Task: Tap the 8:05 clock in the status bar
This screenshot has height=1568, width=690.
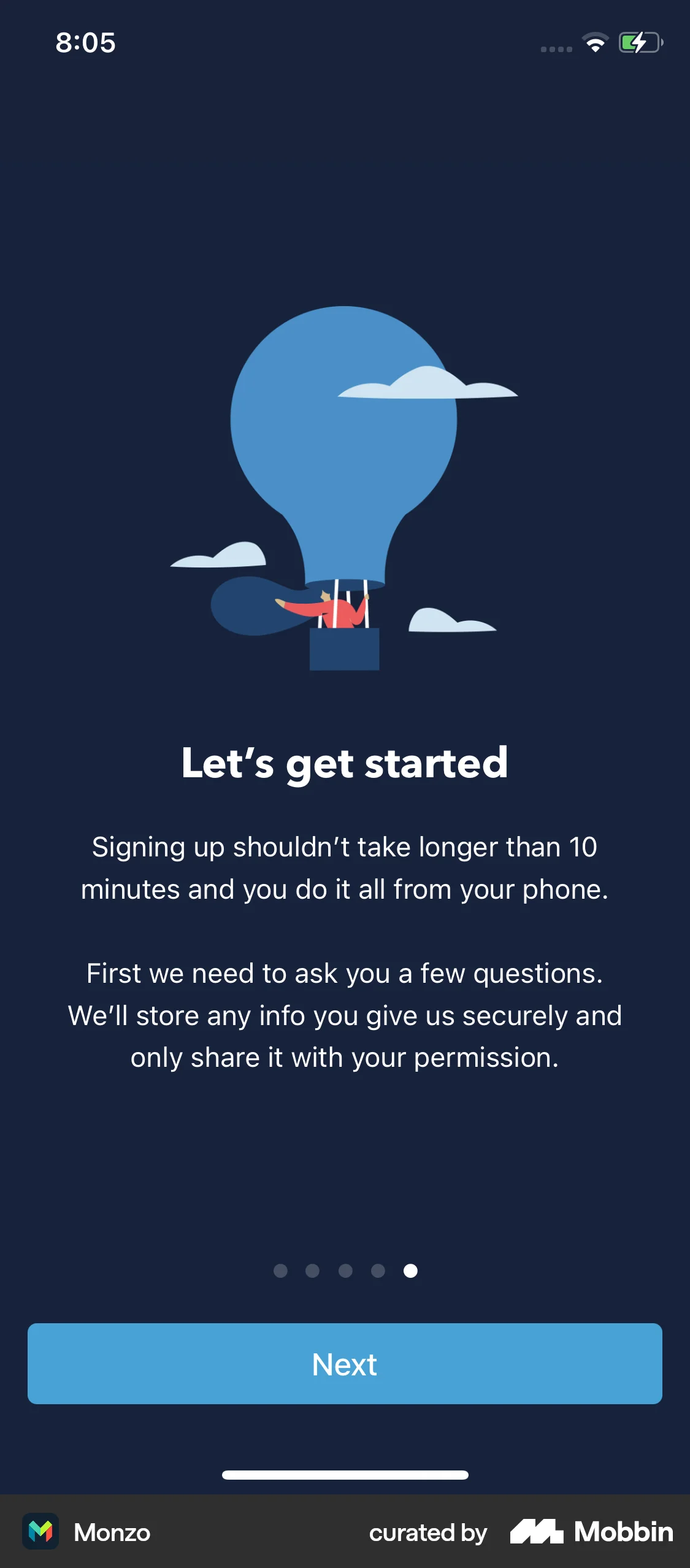Action: coord(85,43)
